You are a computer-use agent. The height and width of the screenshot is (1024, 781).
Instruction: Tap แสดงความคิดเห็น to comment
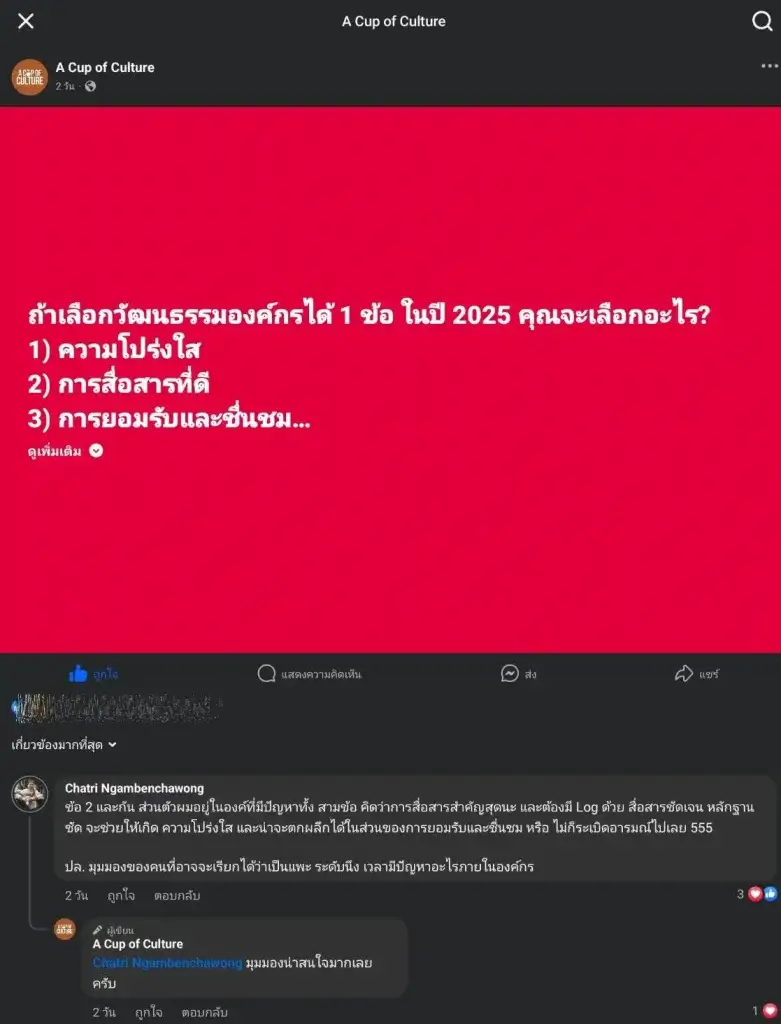tap(309, 674)
